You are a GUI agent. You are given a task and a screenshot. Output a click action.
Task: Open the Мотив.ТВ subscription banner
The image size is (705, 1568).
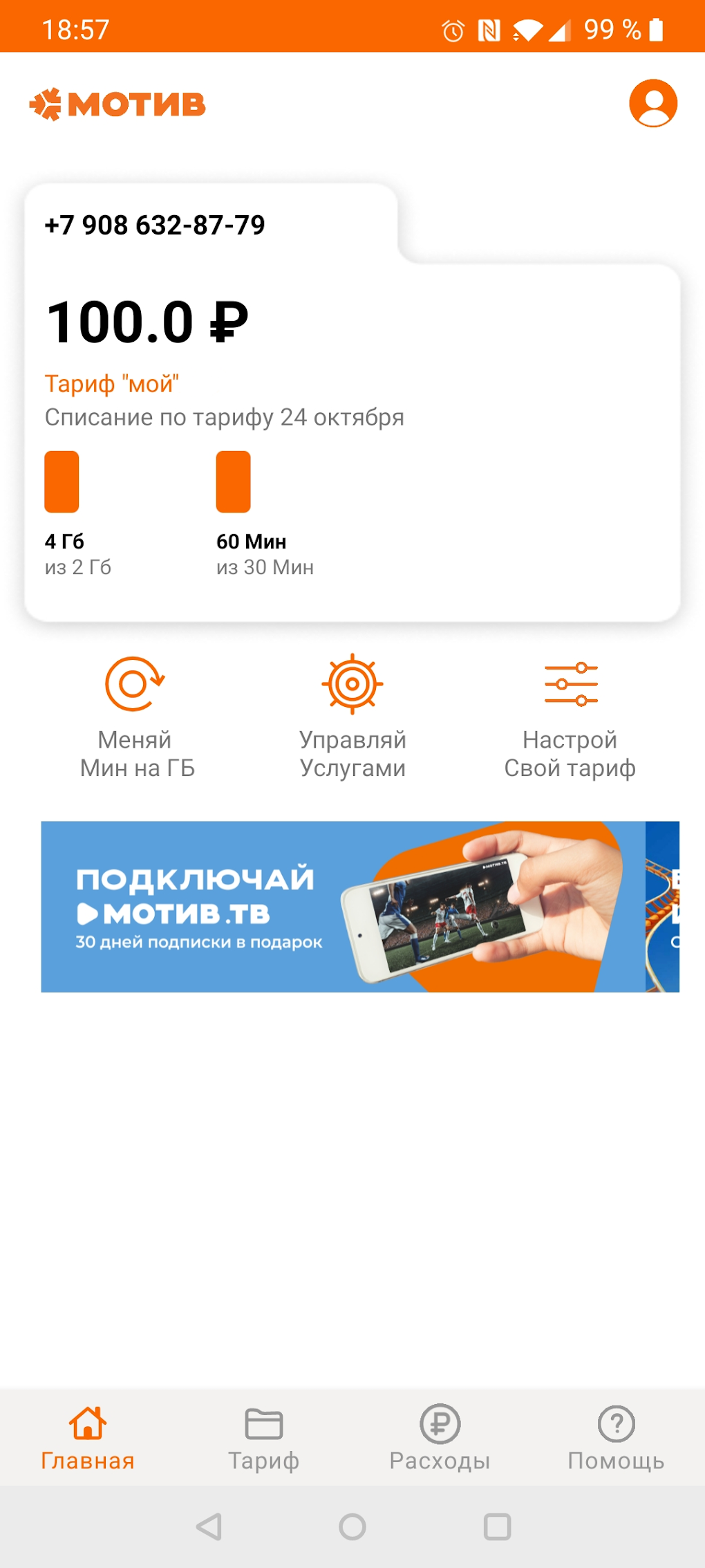click(x=343, y=906)
